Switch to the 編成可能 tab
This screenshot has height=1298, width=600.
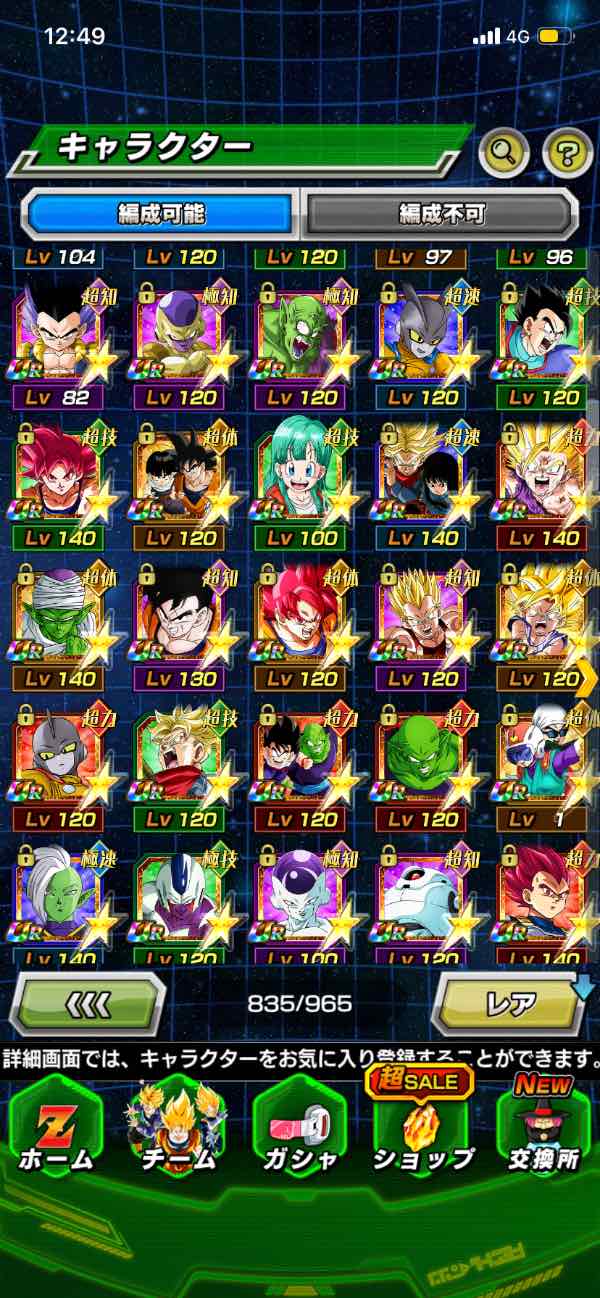pos(162,213)
